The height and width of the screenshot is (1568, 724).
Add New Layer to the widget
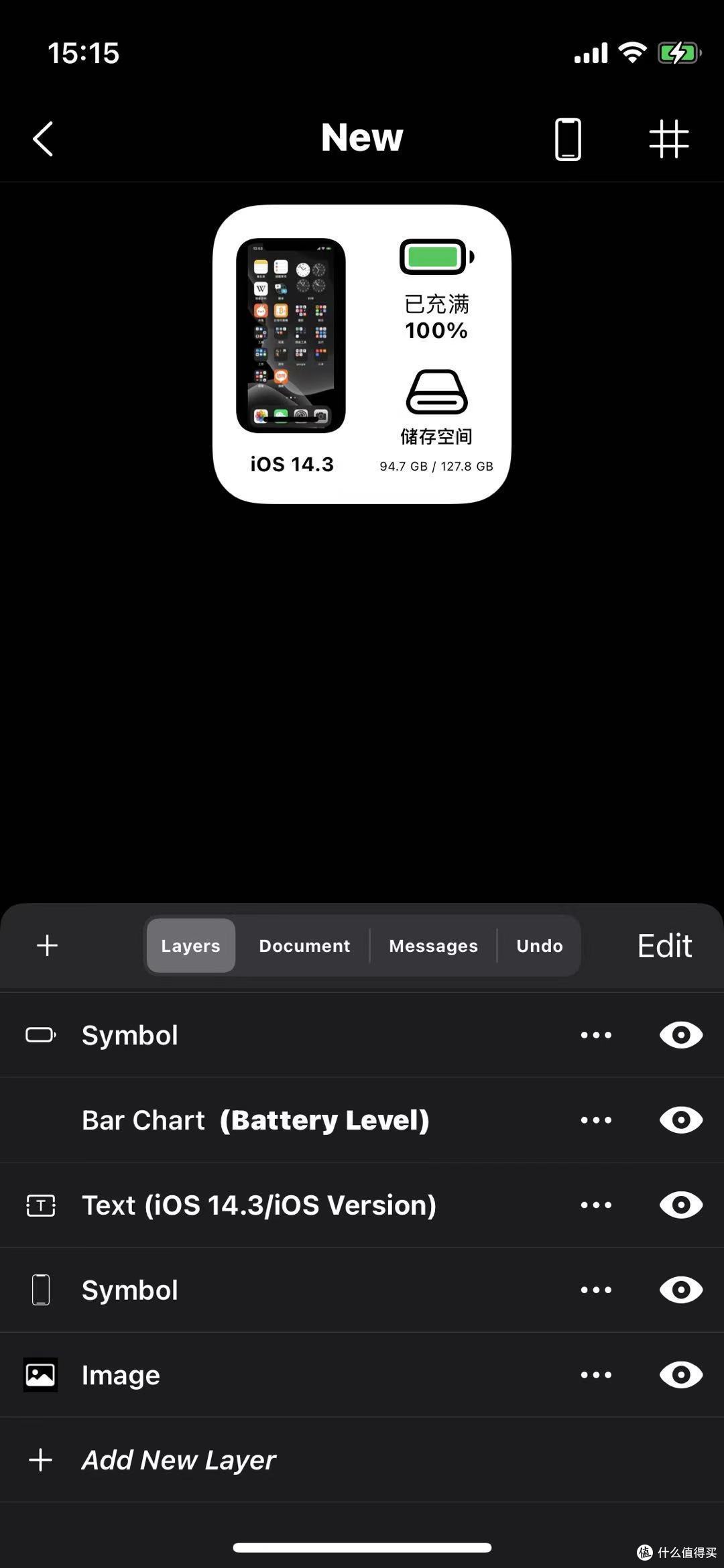coord(178,1460)
